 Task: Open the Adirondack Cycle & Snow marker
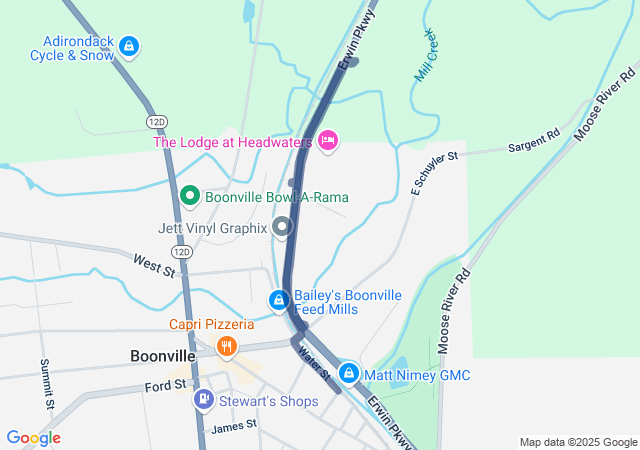(128, 46)
